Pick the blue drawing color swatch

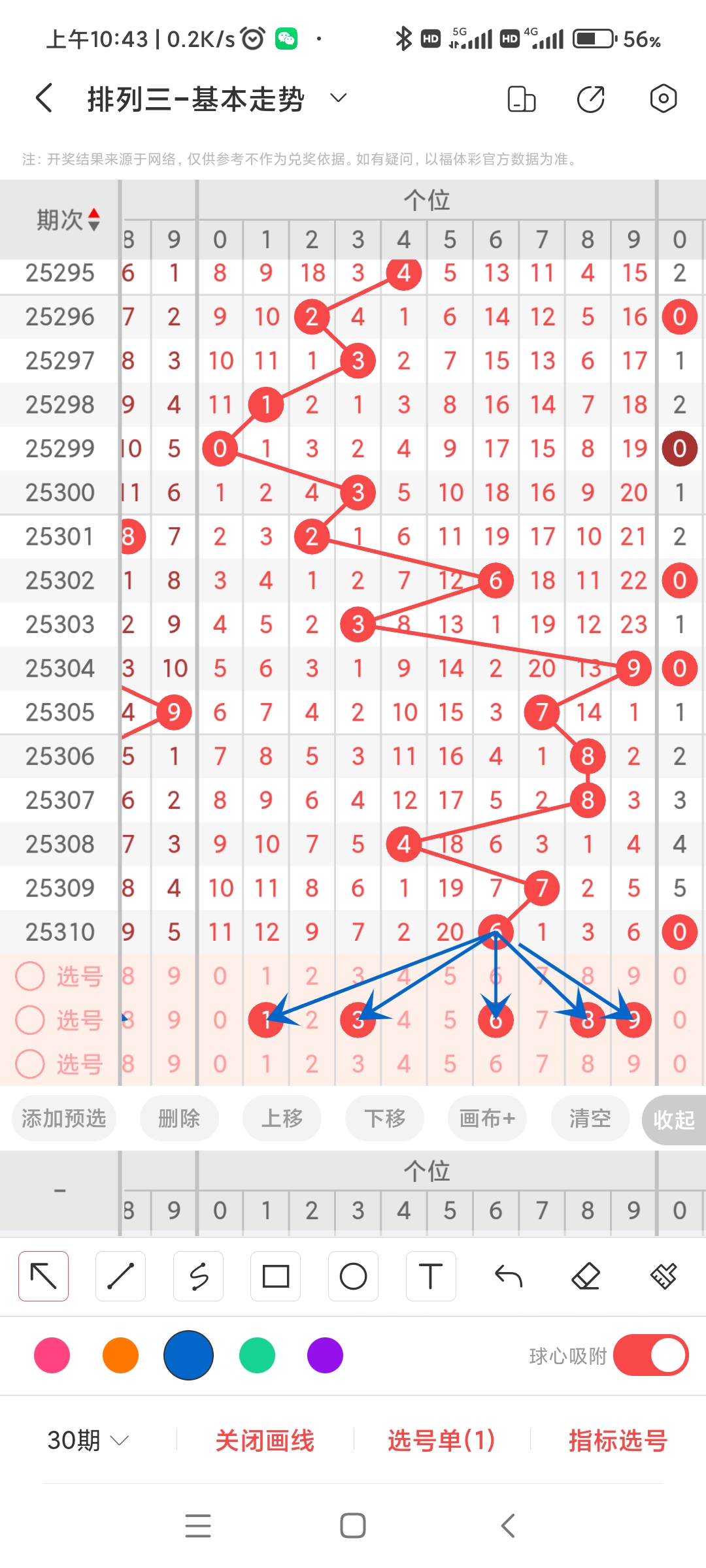click(188, 1355)
